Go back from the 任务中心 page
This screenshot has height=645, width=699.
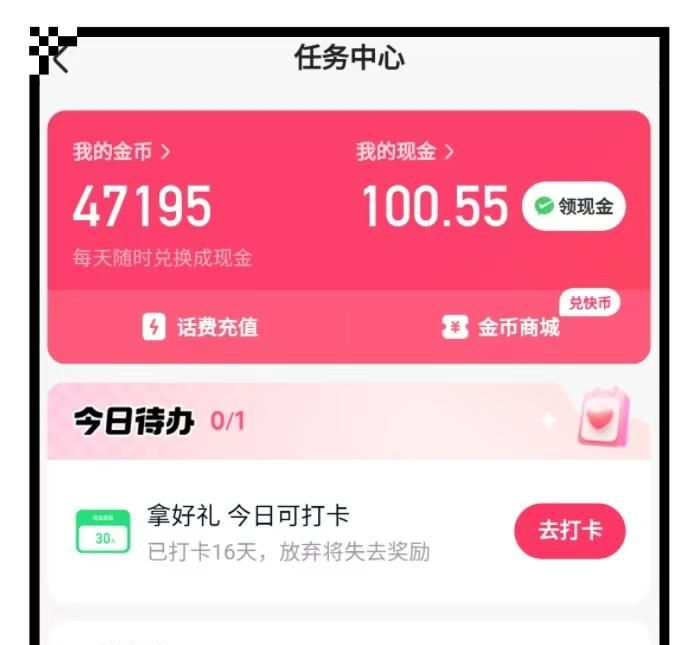(x=57, y=59)
